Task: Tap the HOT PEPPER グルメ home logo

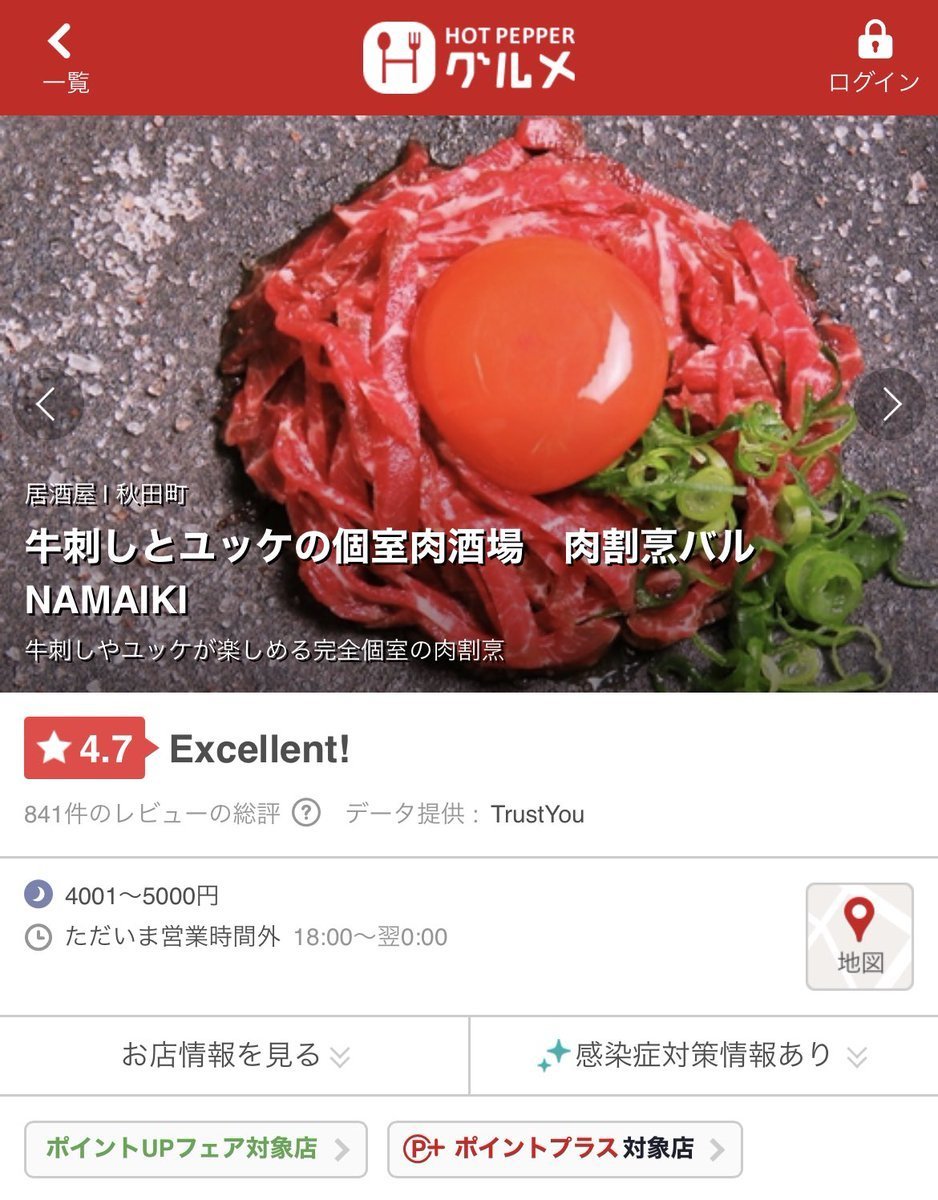Action: pos(469,57)
